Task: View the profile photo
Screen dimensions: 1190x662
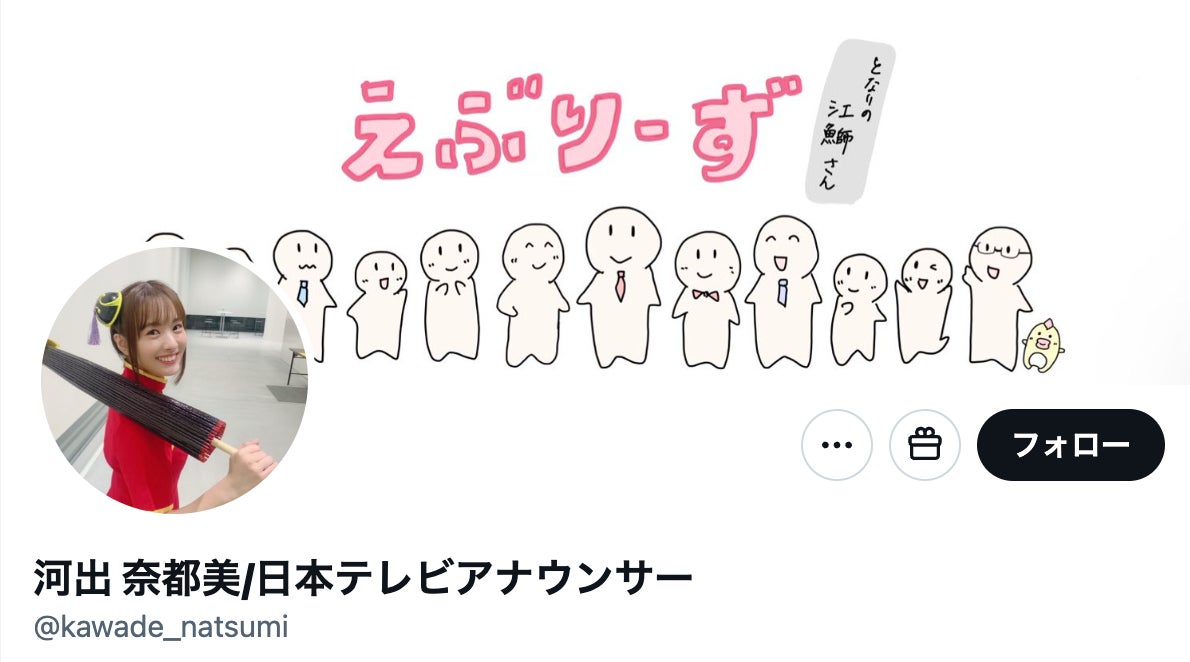Action: click(x=174, y=380)
